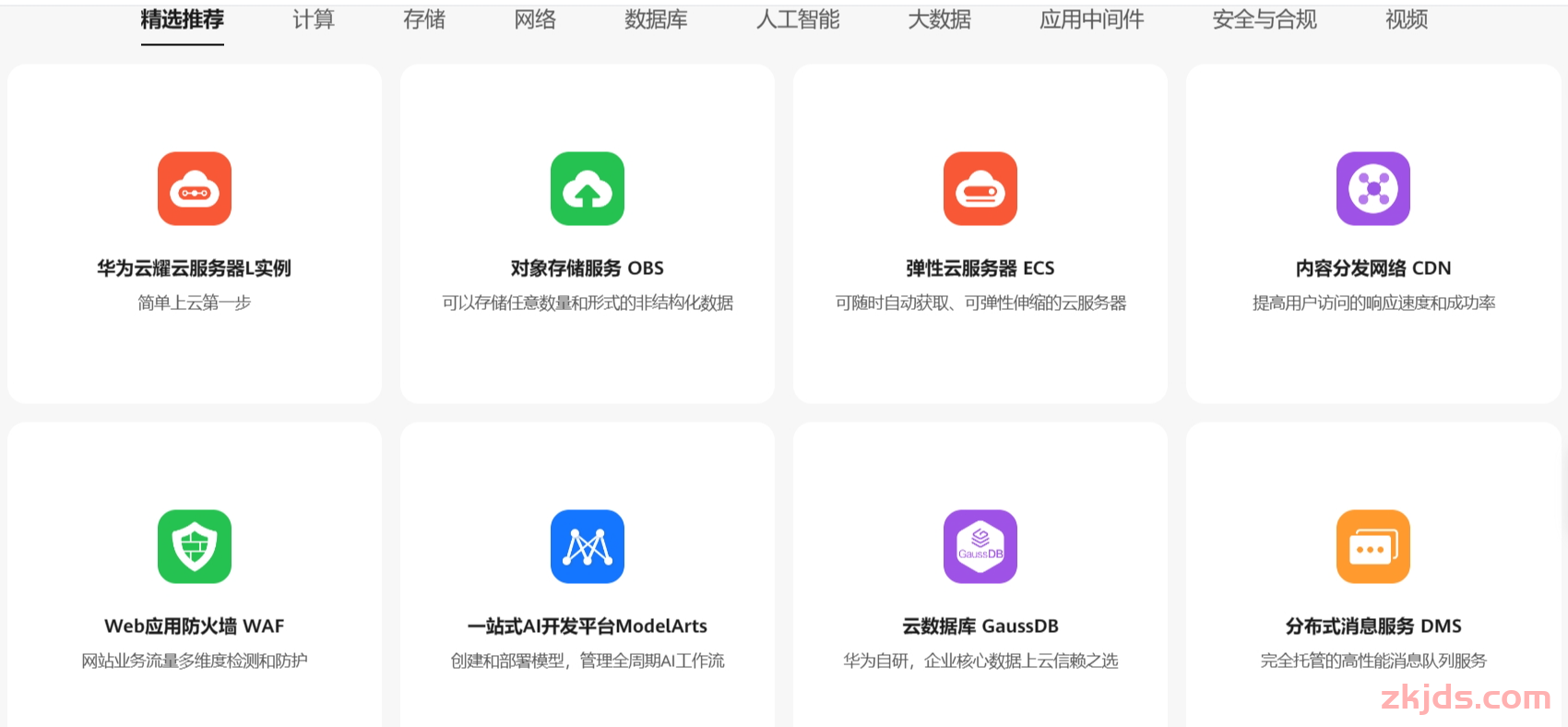
Task: Open the 对象存储服务 OBS card
Action: click(x=588, y=233)
